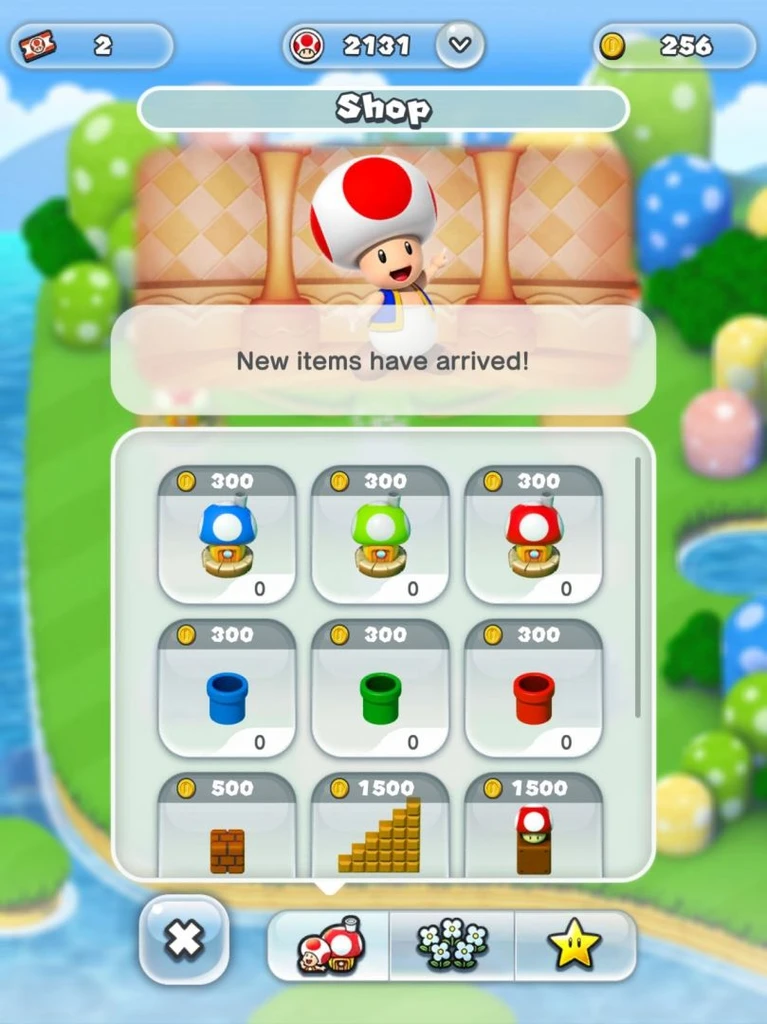Expand the Toad count dropdown arrow

pyautogui.click(x=459, y=45)
